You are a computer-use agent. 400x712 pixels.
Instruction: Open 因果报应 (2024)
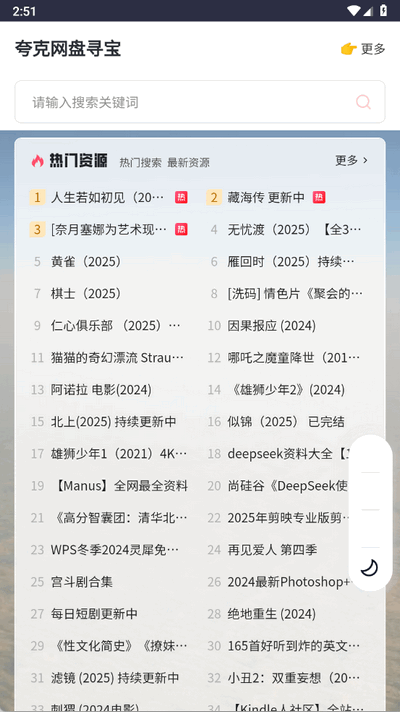coord(272,326)
